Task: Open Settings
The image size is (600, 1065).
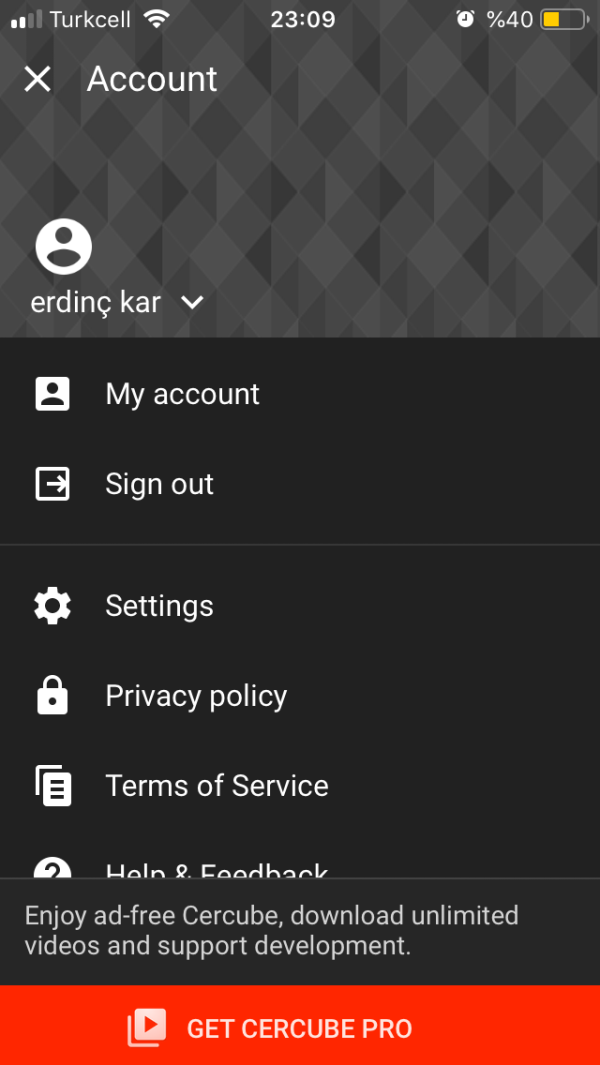Action: (159, 606)
